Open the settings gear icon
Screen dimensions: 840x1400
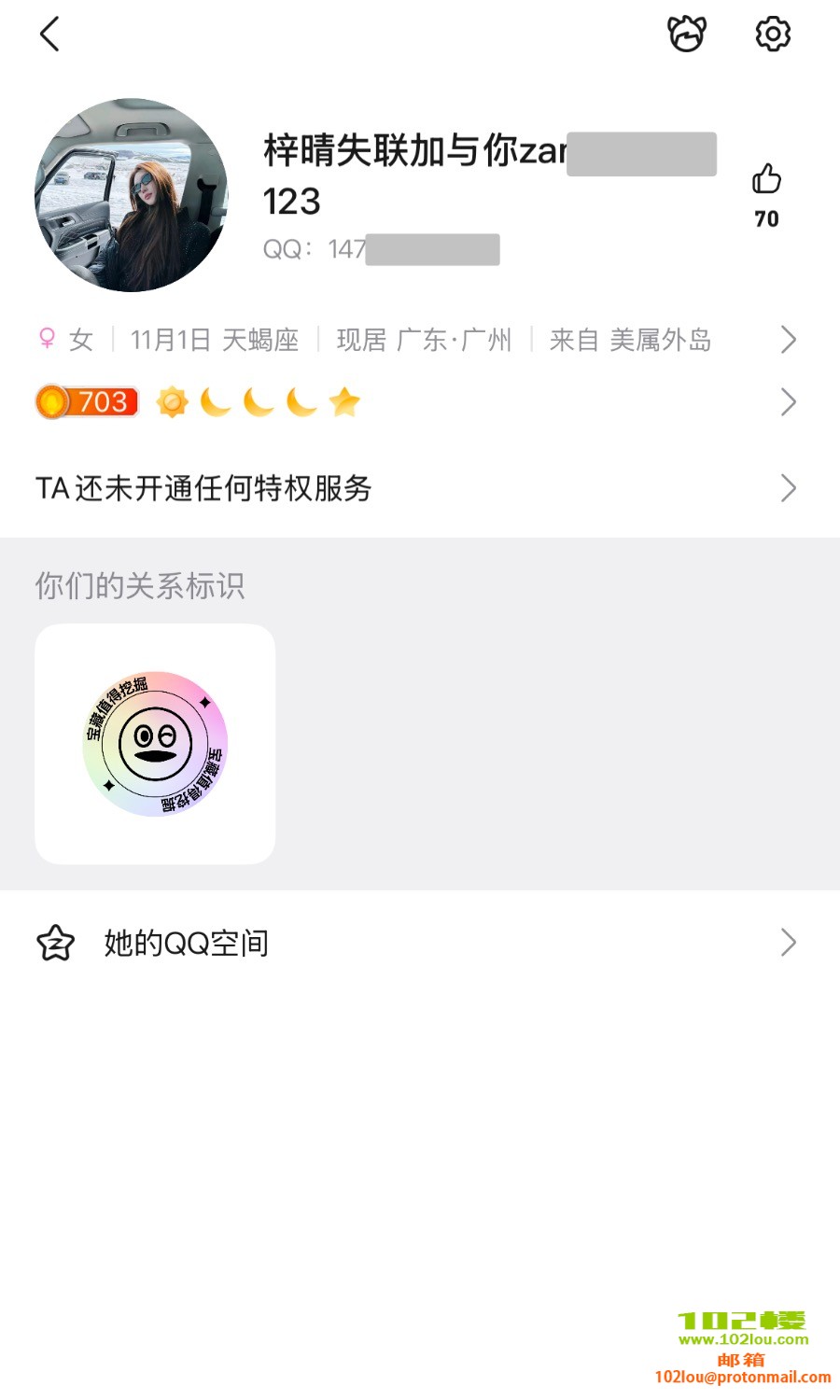[773, 35]
